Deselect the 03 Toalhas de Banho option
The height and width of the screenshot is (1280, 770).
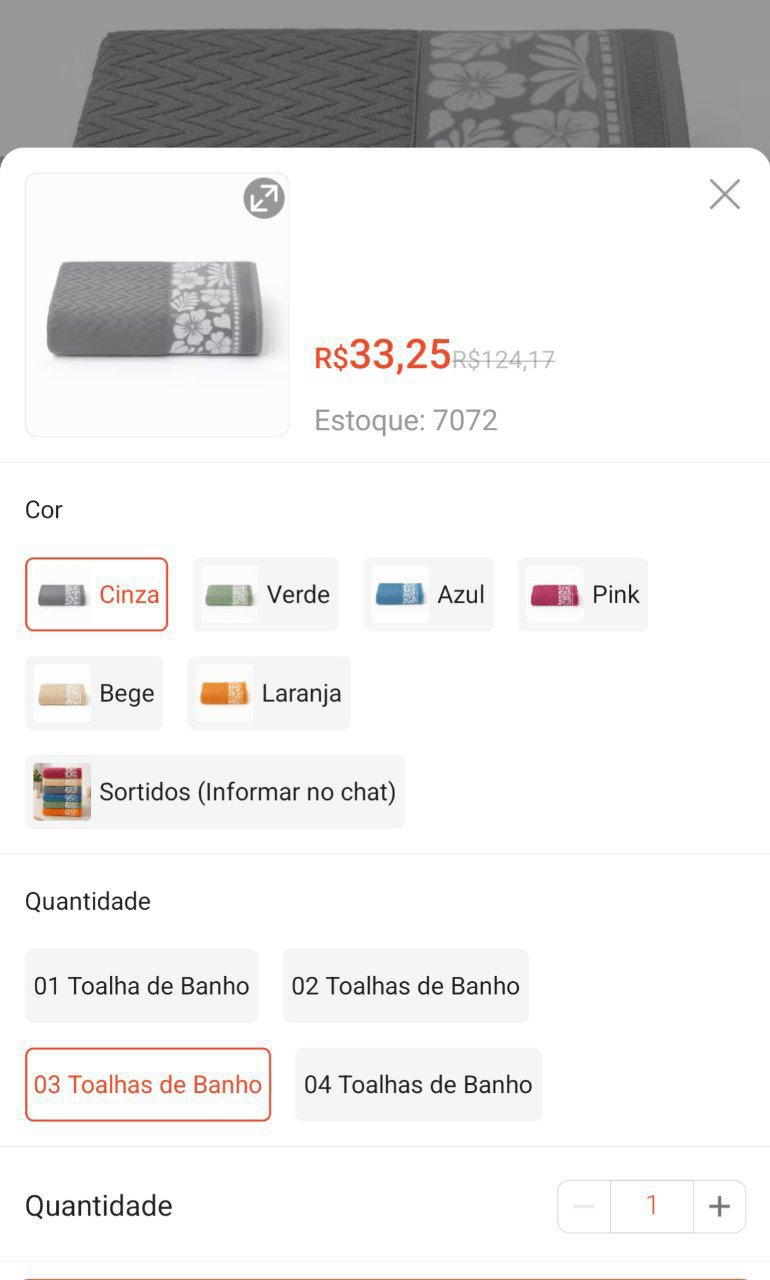(x=147, y=1084)
